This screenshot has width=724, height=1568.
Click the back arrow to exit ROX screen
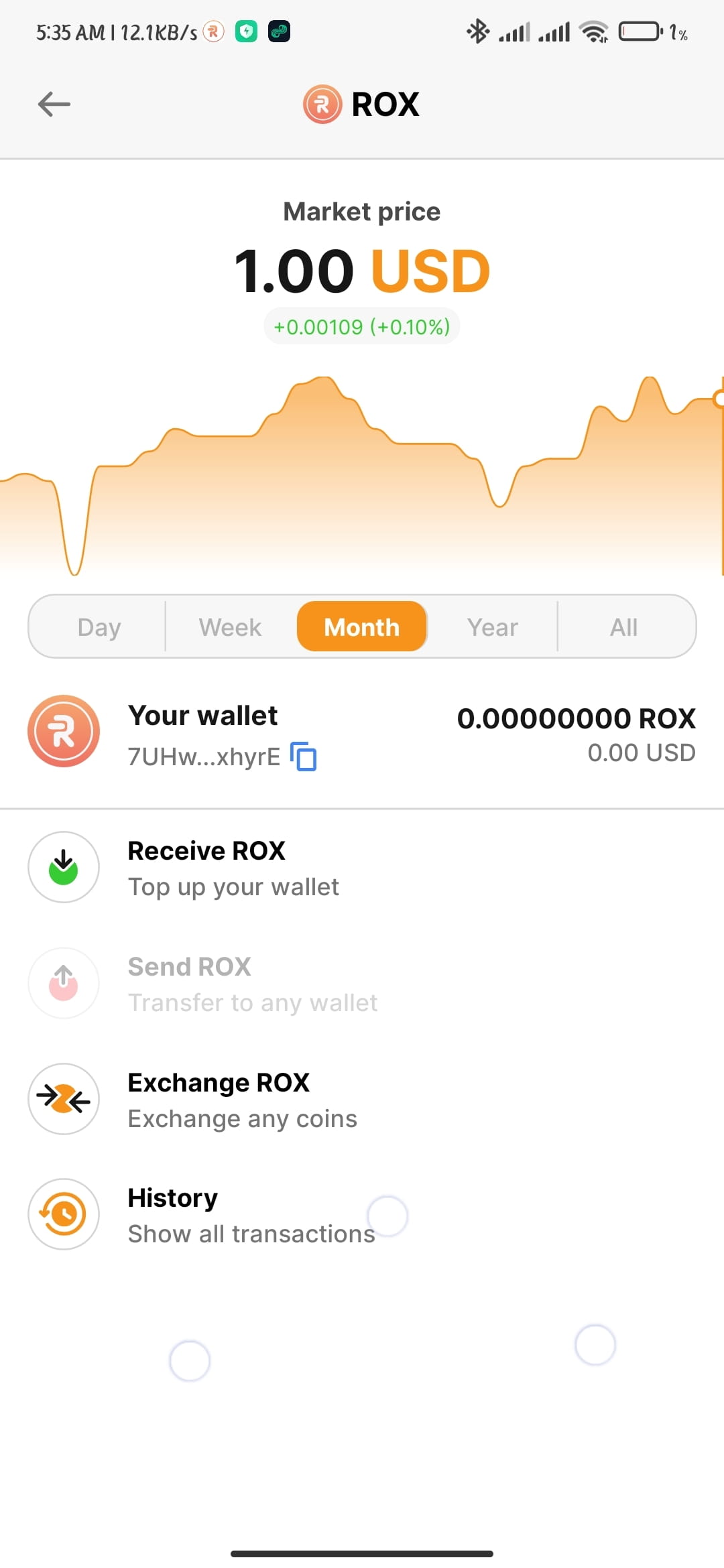point(54,104)
